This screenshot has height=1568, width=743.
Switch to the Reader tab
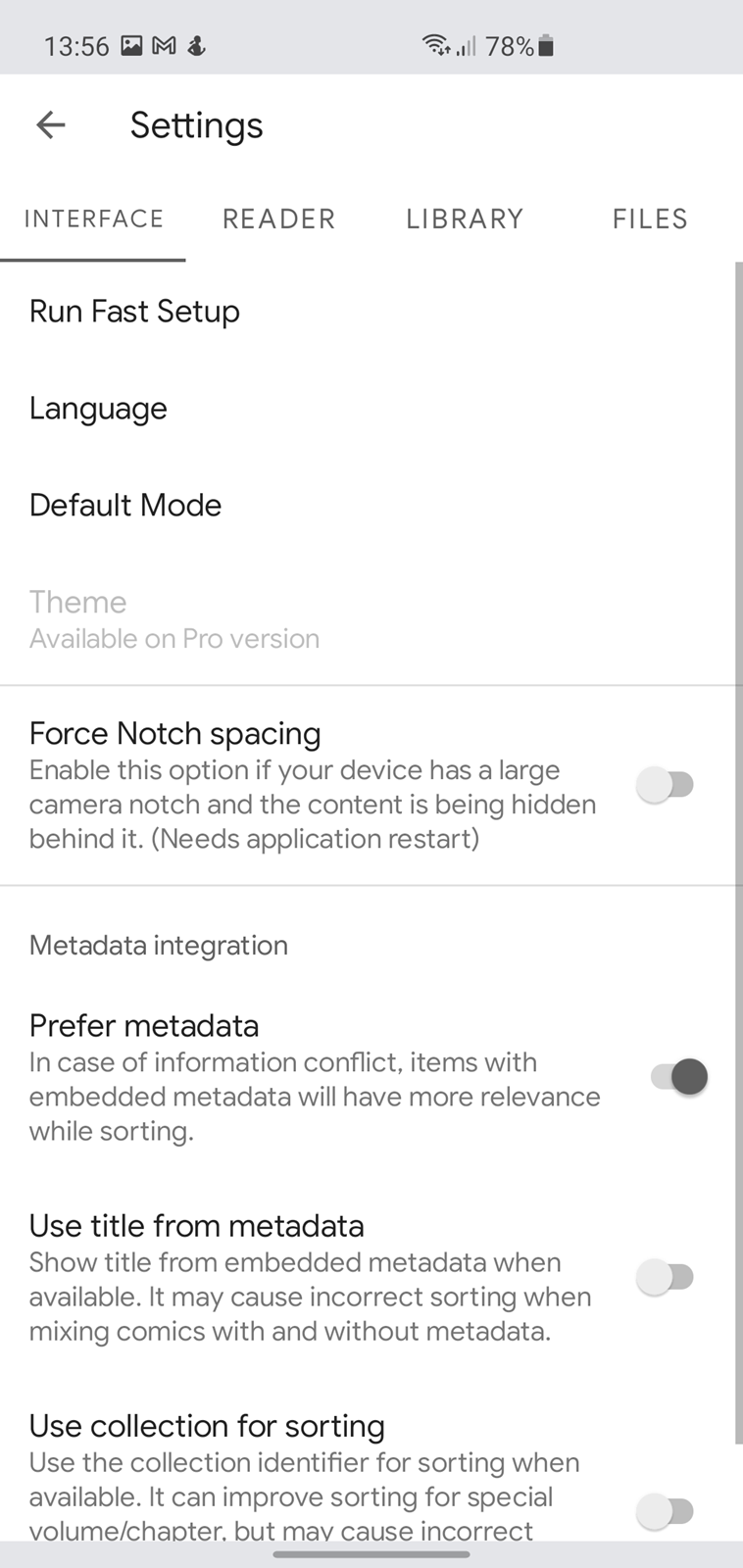click(278, 219)
